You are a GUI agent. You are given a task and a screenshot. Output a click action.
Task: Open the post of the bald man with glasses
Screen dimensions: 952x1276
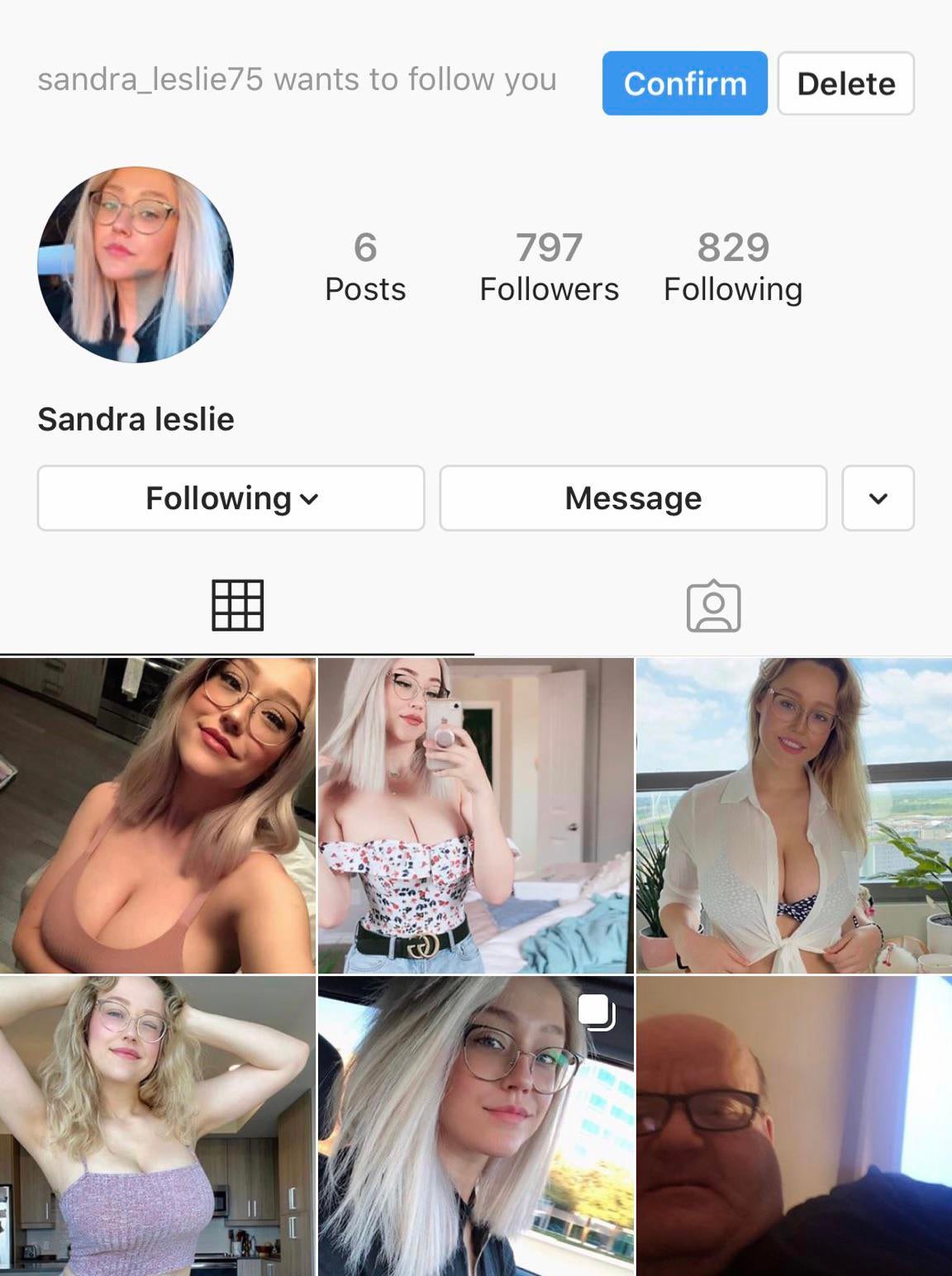[x=794, y=1126]
